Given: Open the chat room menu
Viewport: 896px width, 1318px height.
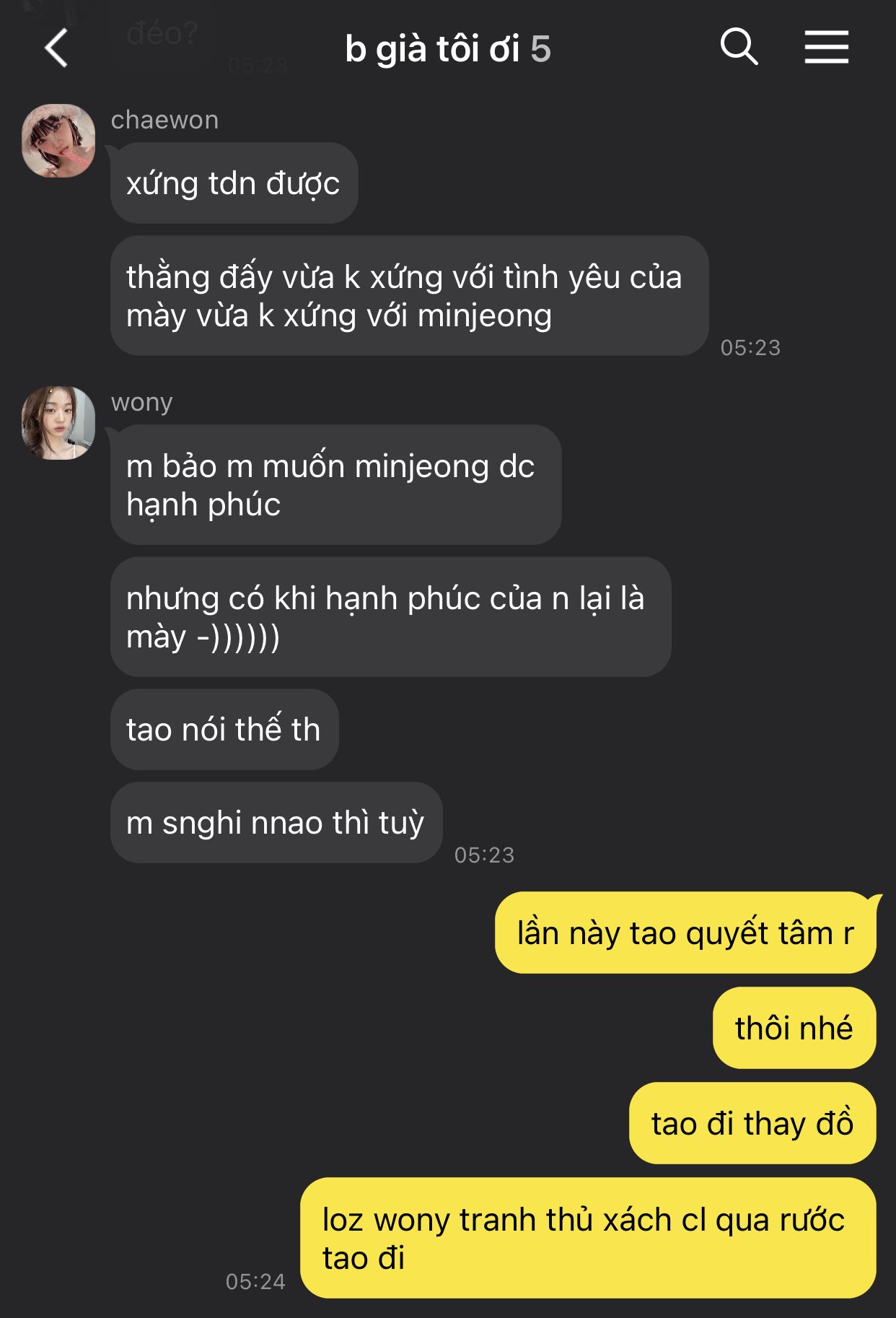Looking at the screenshot, I should (x=826, y=48).
